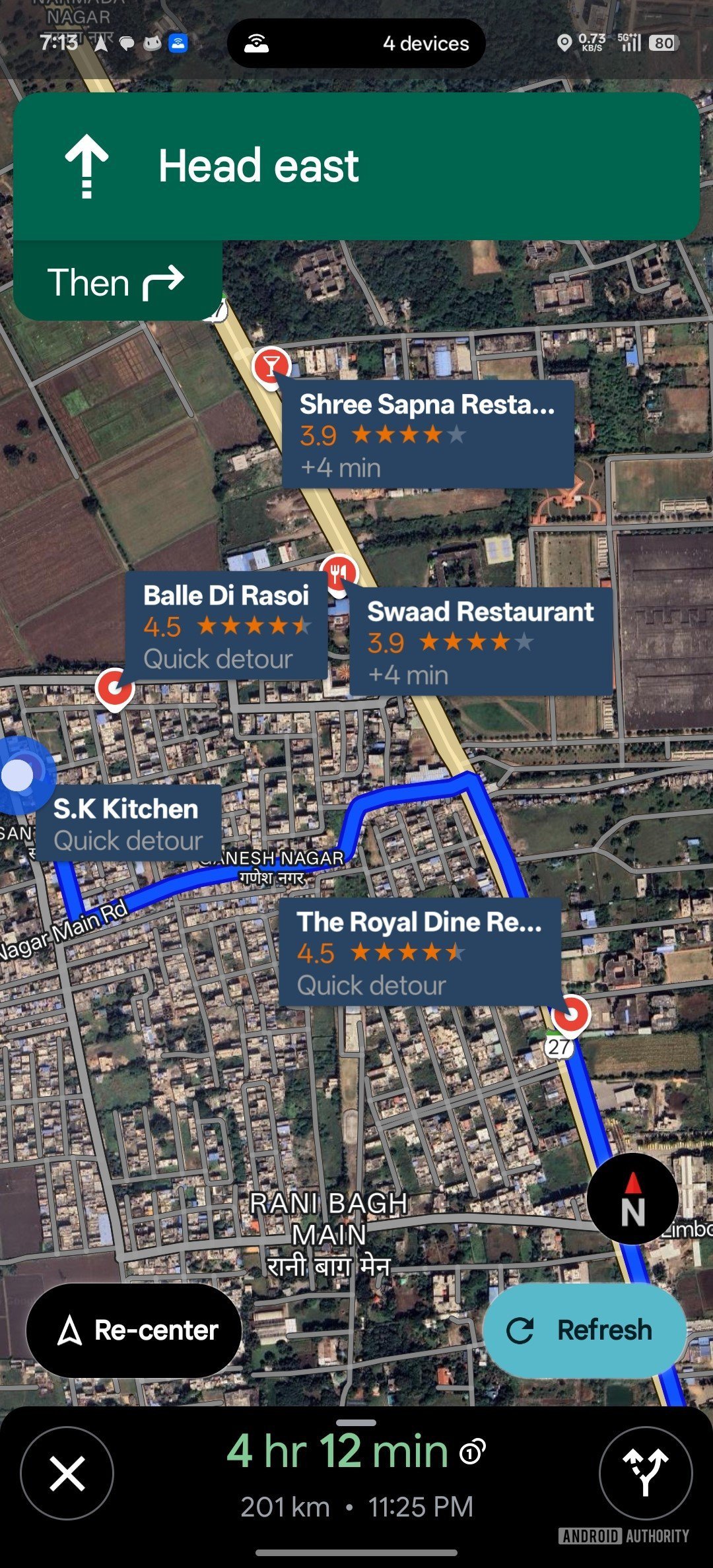Choose Swaad Restaurant as a stop

tap(480, 641)
